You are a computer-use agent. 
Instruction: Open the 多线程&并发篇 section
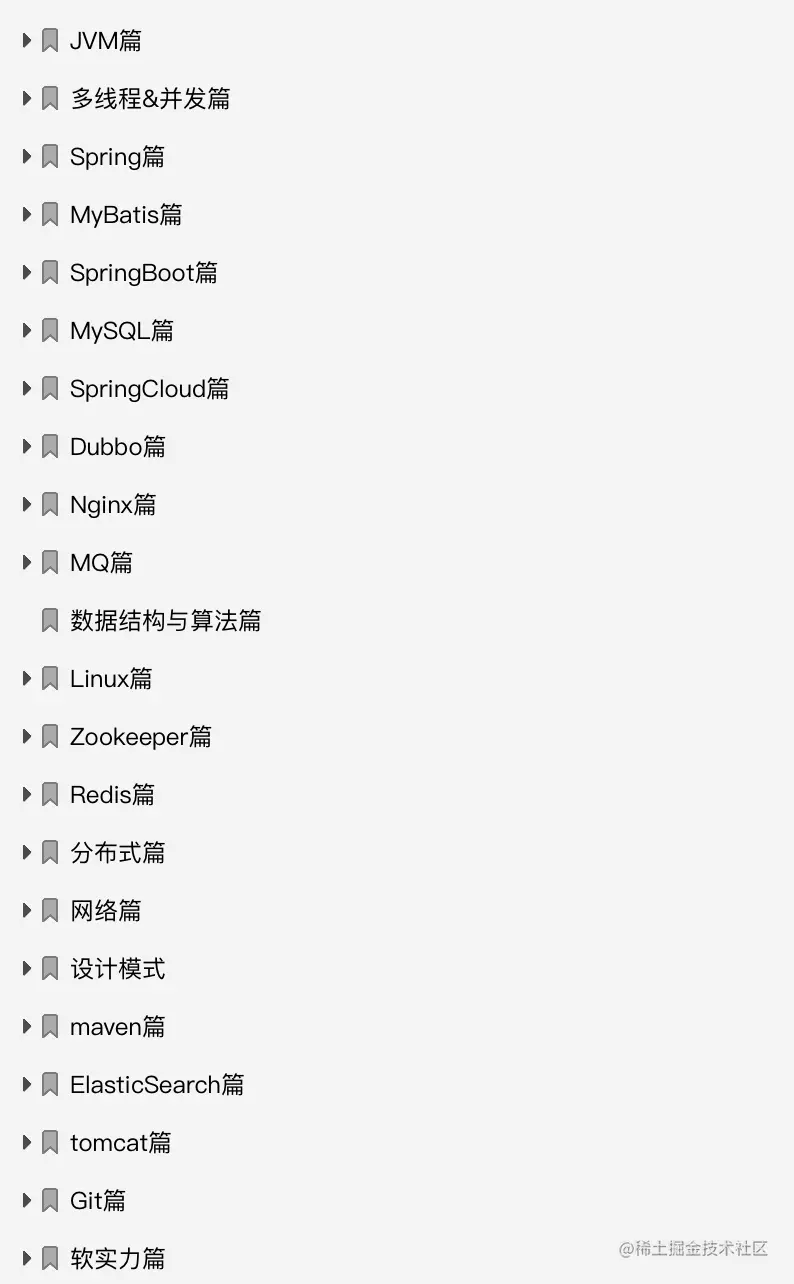click(x=150, y=99)
